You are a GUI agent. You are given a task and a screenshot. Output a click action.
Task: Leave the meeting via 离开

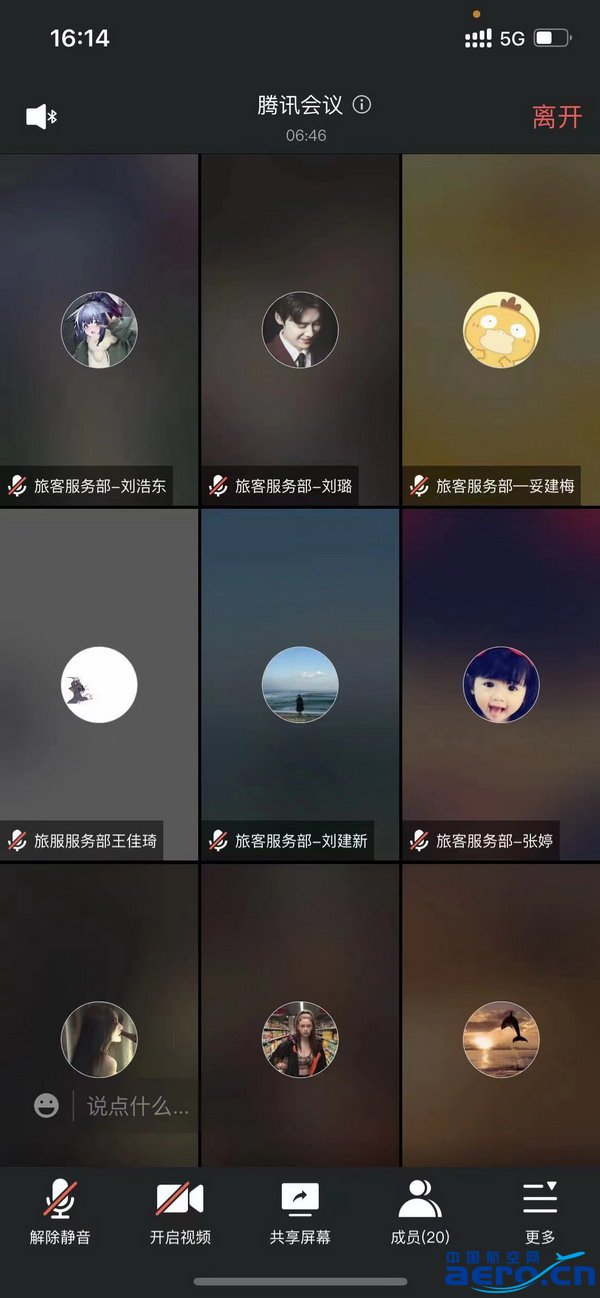[556, 116]
